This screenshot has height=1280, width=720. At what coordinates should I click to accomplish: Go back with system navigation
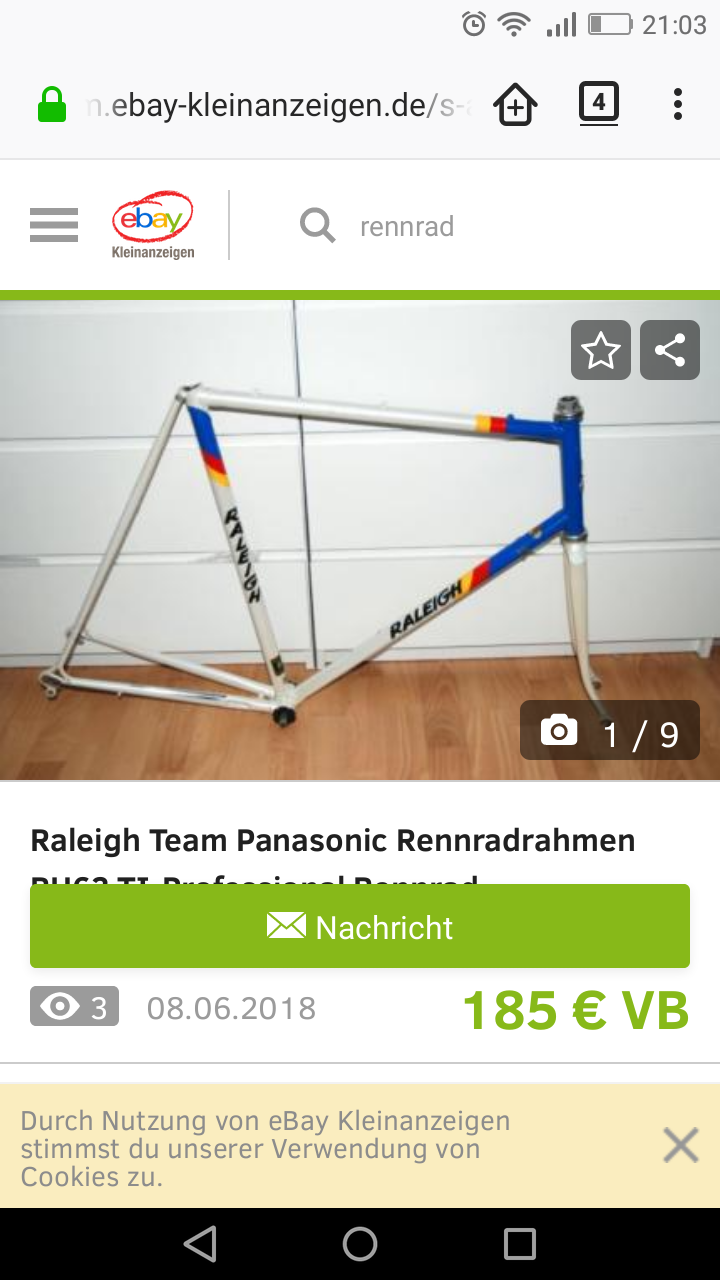[x=200, y=1244]
